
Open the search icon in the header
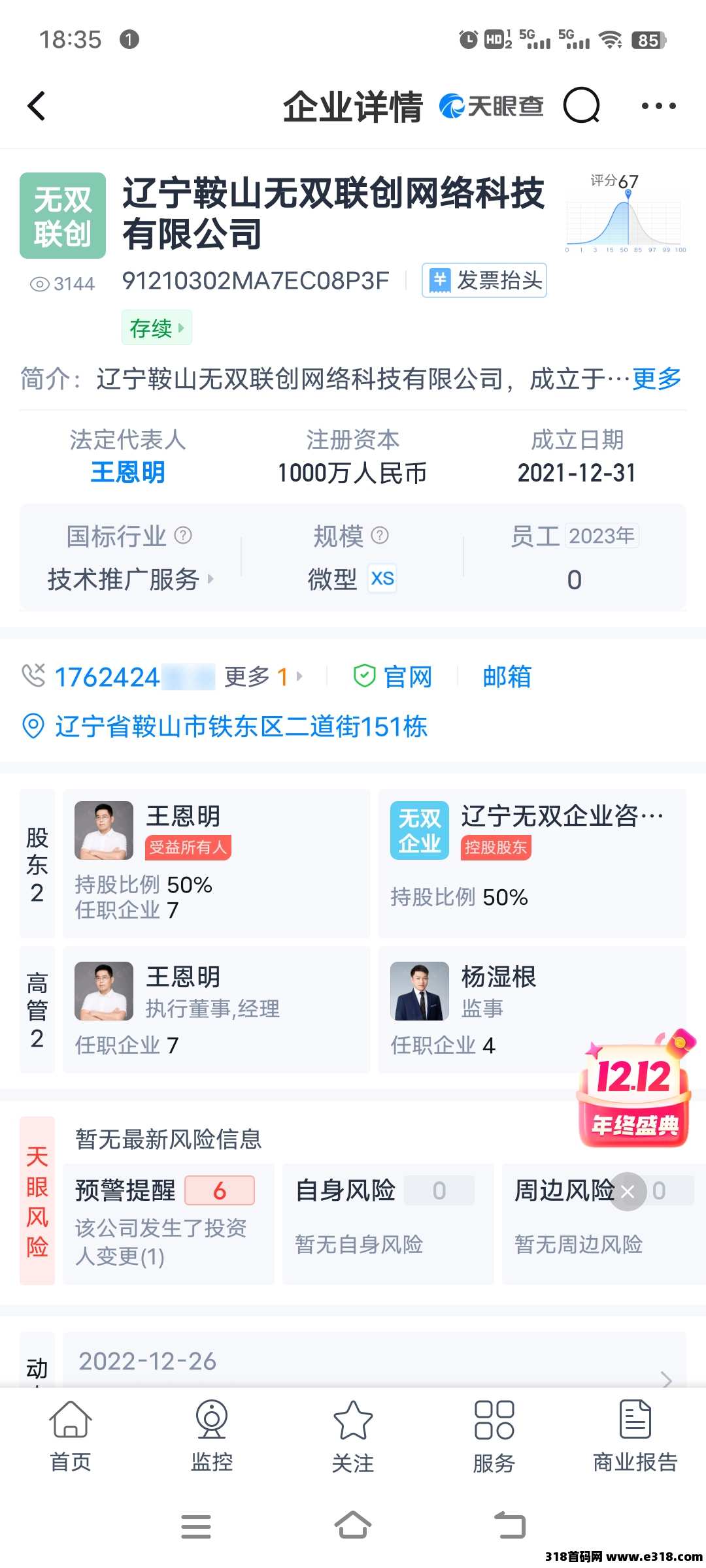pyautogui.click(x=581, y=105)
